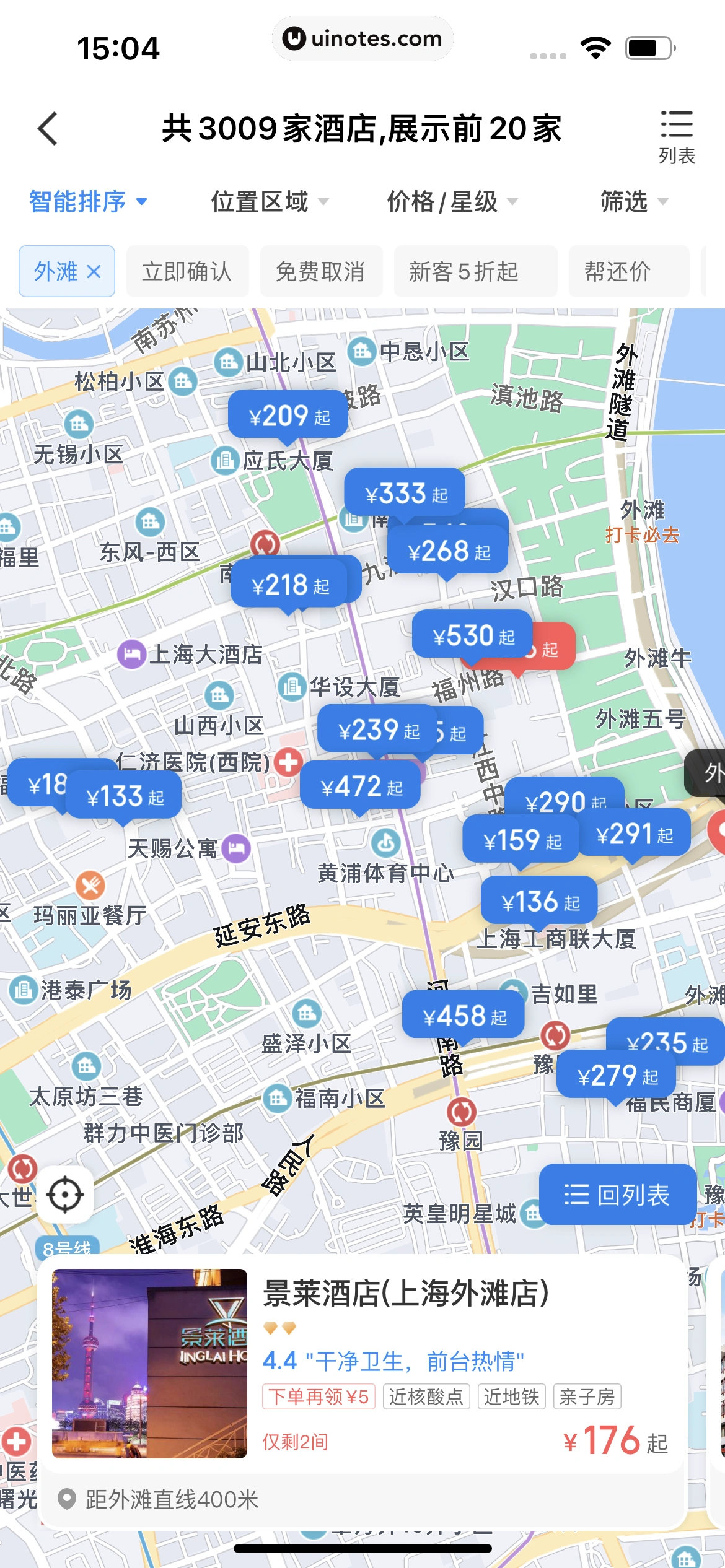Choose the ¥458起 hotel marker

point(464,1016)
